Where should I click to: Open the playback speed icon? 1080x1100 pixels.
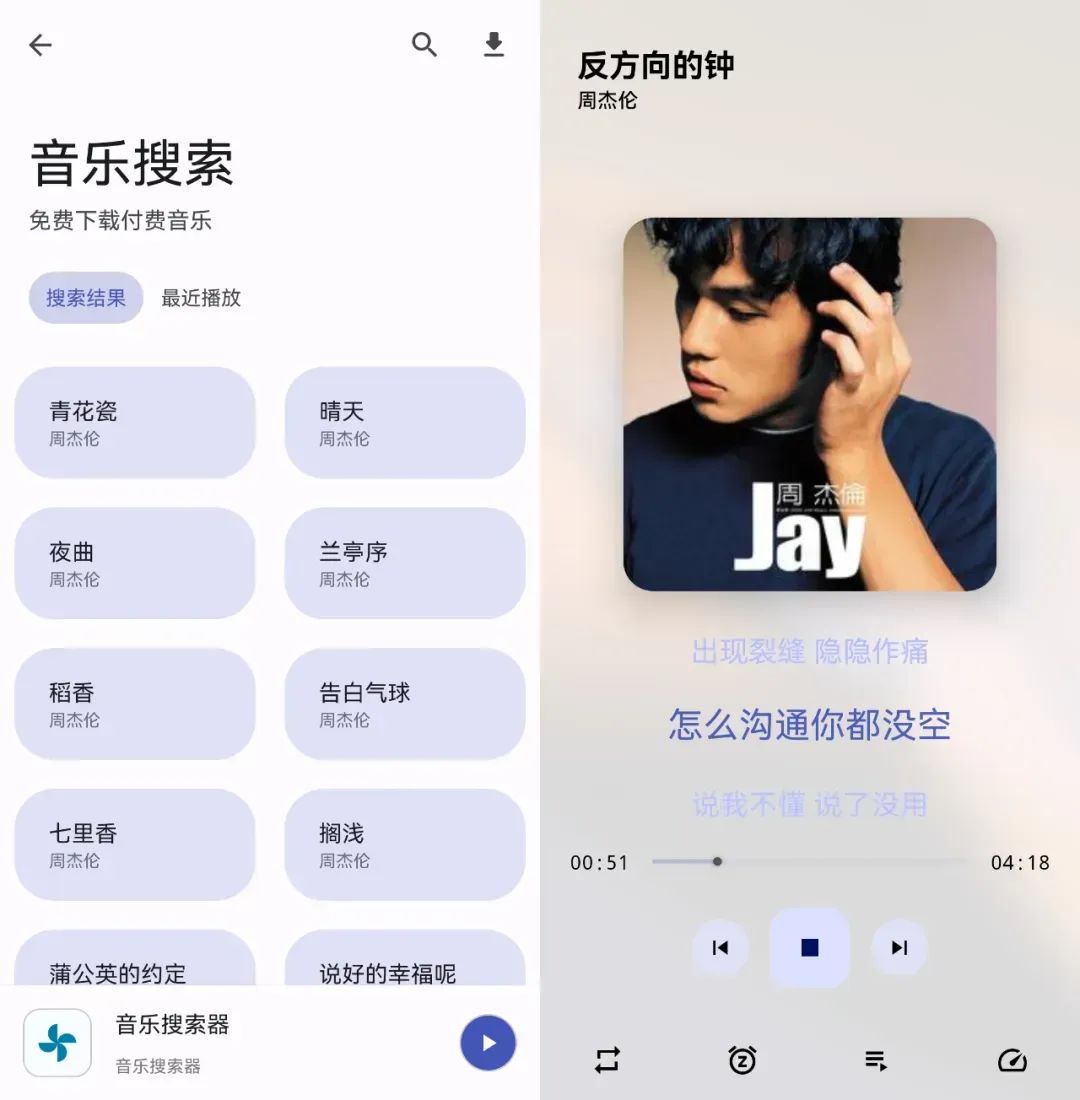(x=1012, y=1060)
